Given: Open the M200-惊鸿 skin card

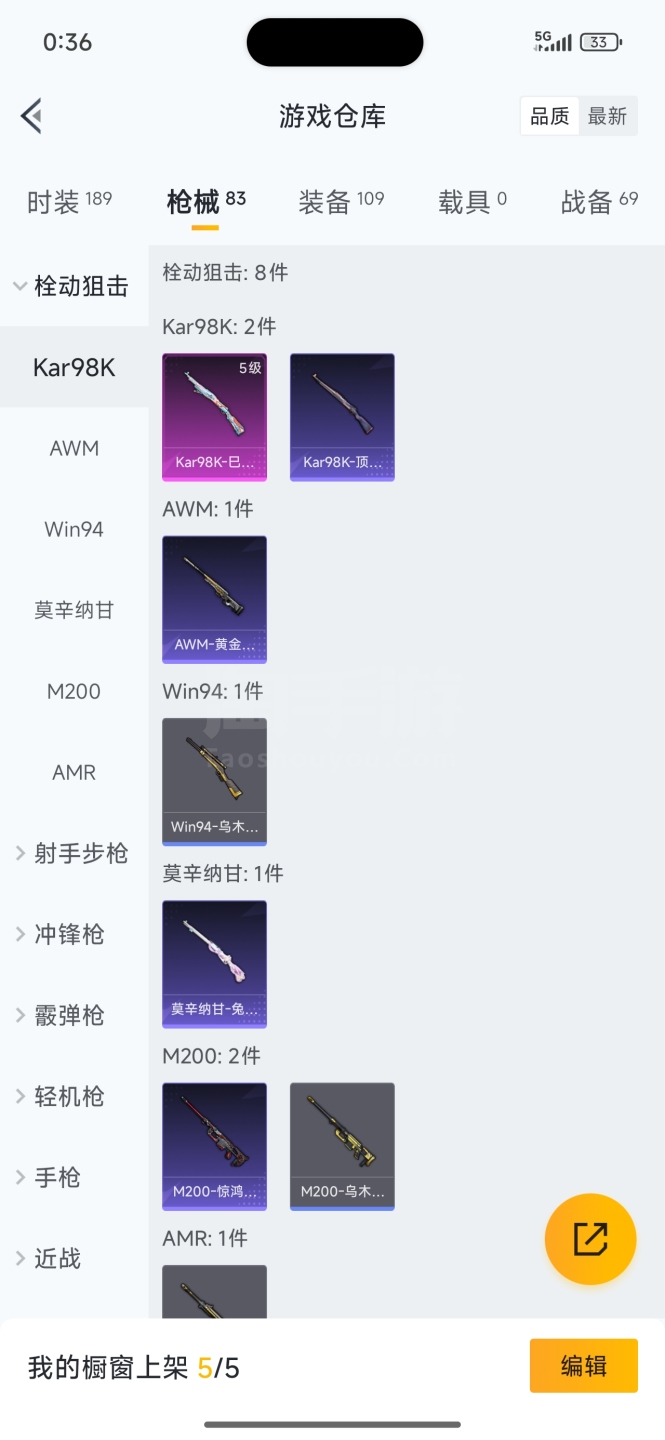Looking at the screenshot, I should pyautogui.click(x=214, y=1146).
